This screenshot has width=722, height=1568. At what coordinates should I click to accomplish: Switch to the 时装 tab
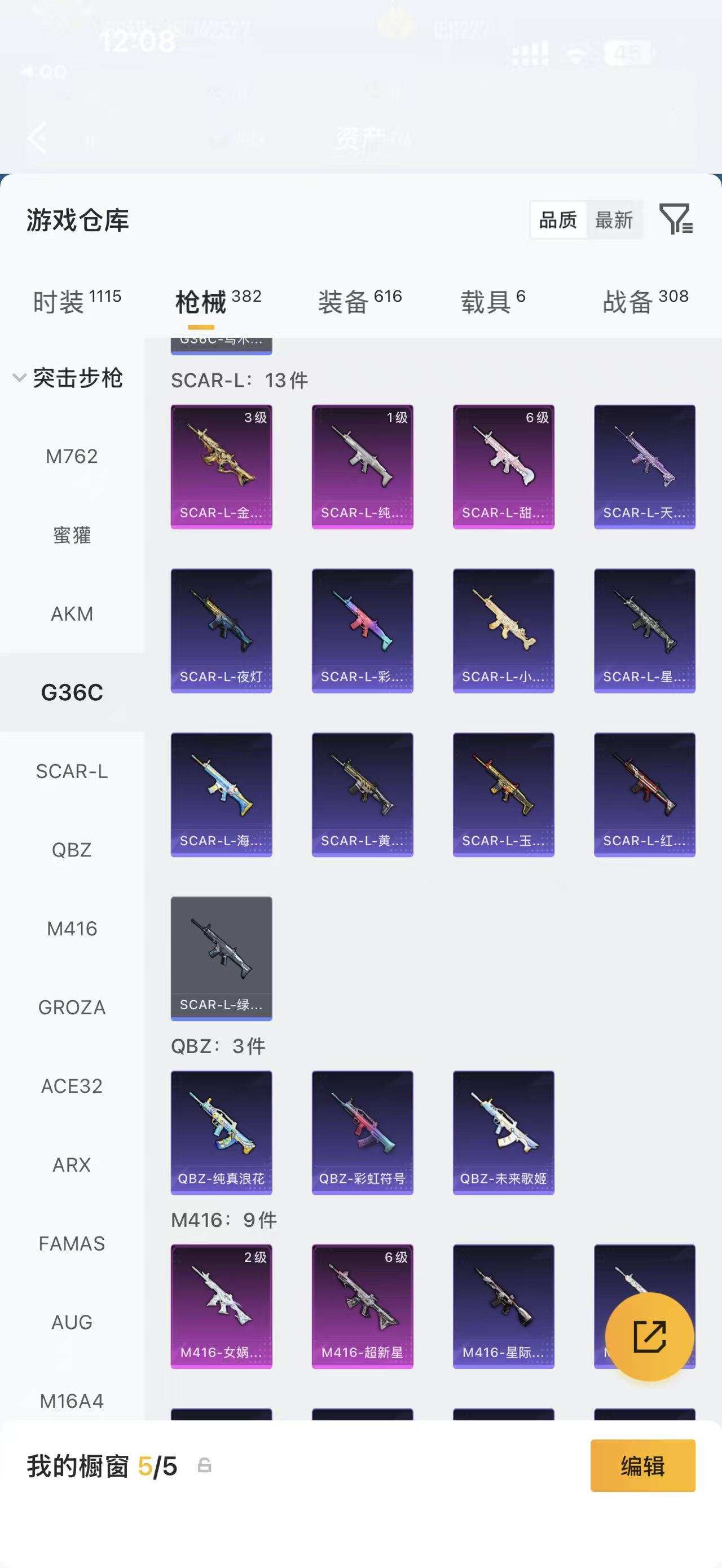coord(77,301)
